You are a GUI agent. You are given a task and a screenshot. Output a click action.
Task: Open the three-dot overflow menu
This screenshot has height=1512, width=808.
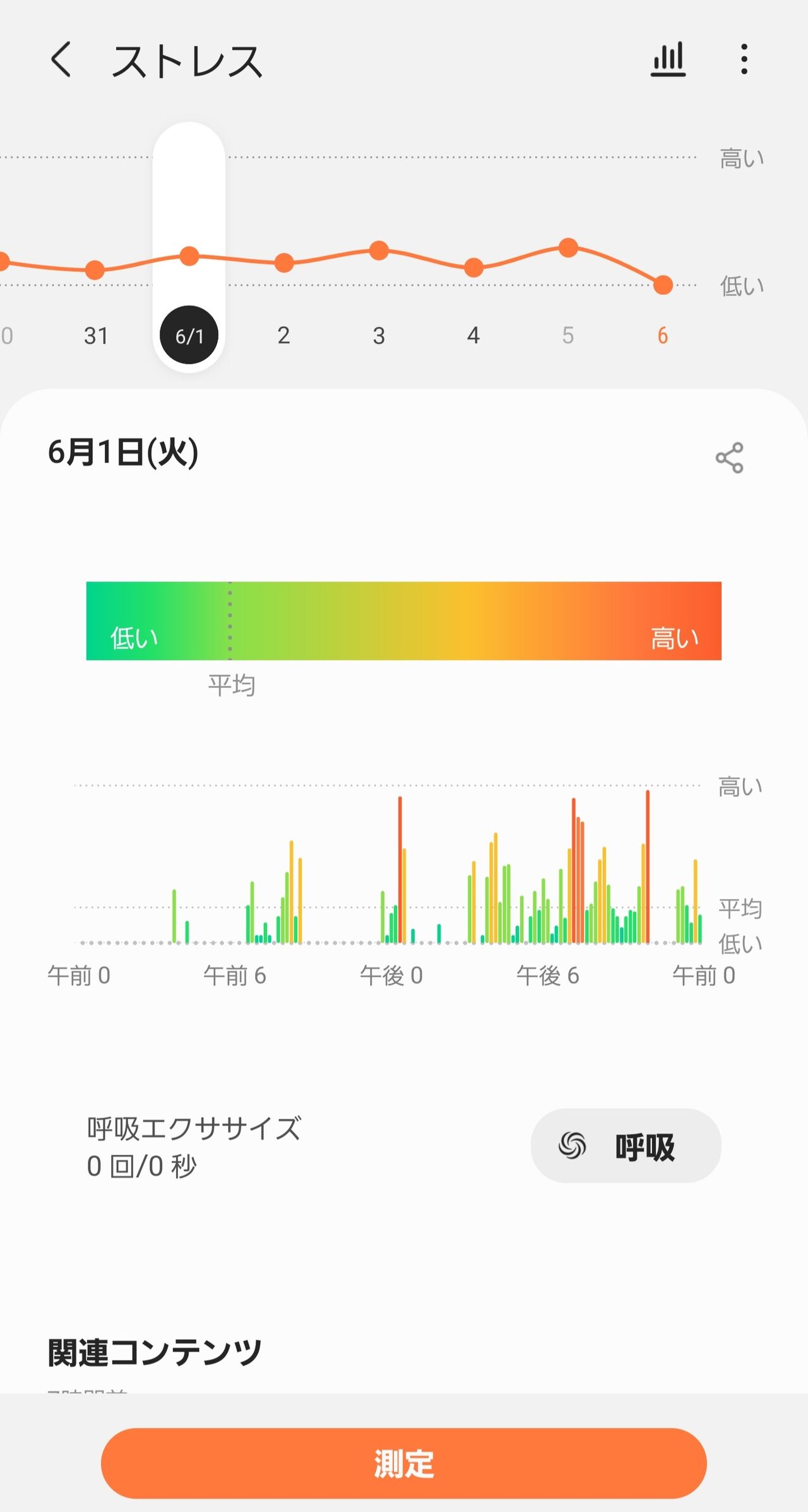pyautogui.click(x=744, y=59)
